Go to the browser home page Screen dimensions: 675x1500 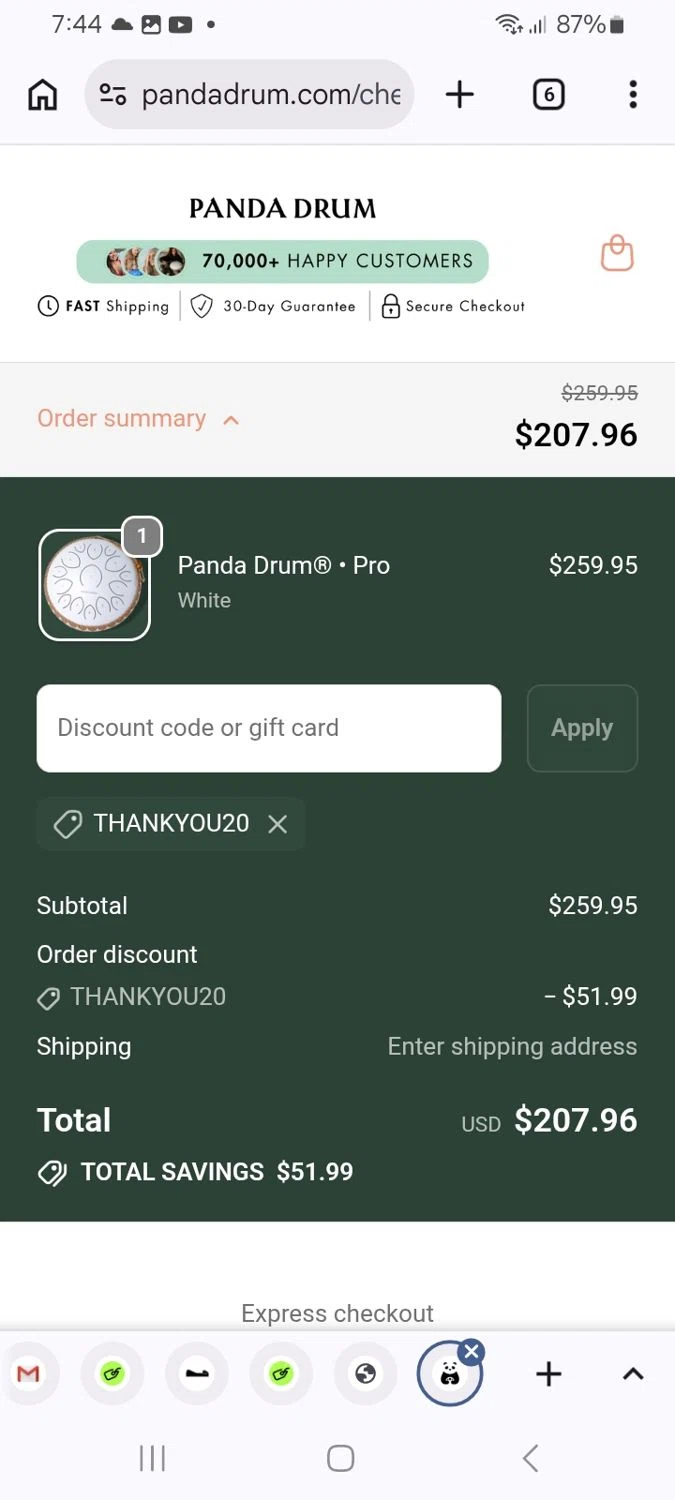pyautogui.click(x=42, y=95)
